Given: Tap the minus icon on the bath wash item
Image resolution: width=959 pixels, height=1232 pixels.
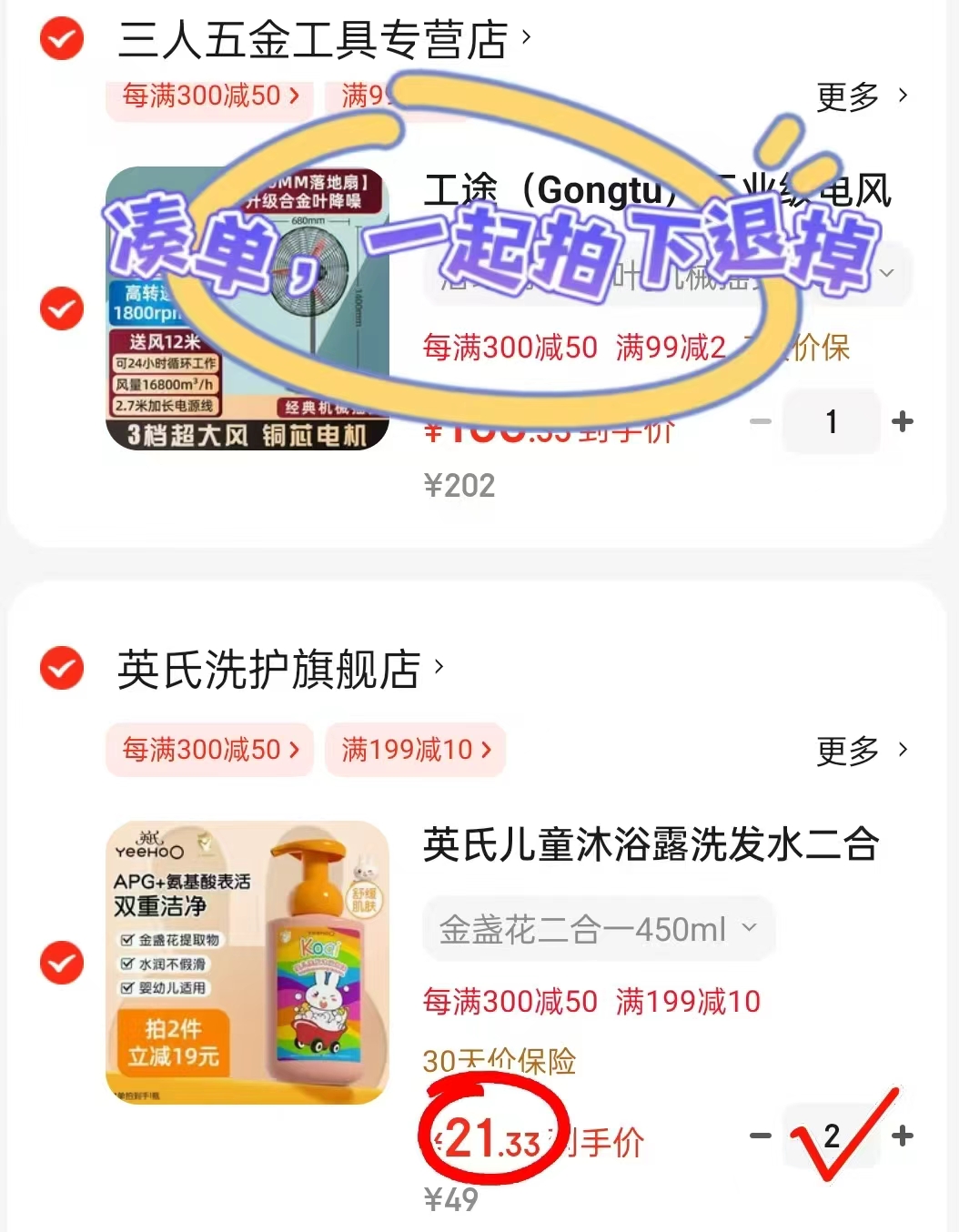Looking at the screenshot, I should pyautogui.click(x=761, y=1135).
